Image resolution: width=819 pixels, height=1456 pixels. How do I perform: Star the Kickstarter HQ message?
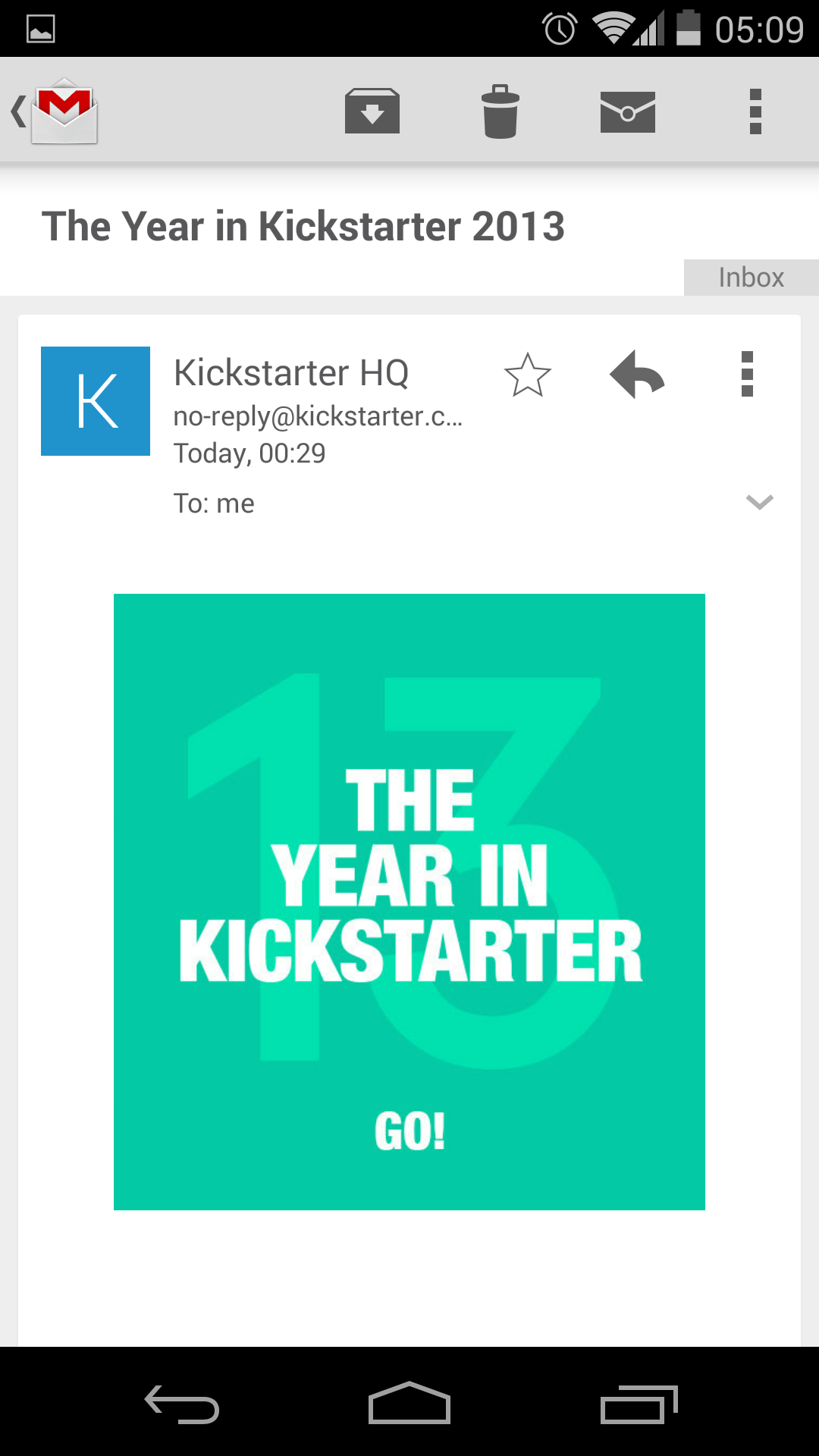click(x=527, y=375)
